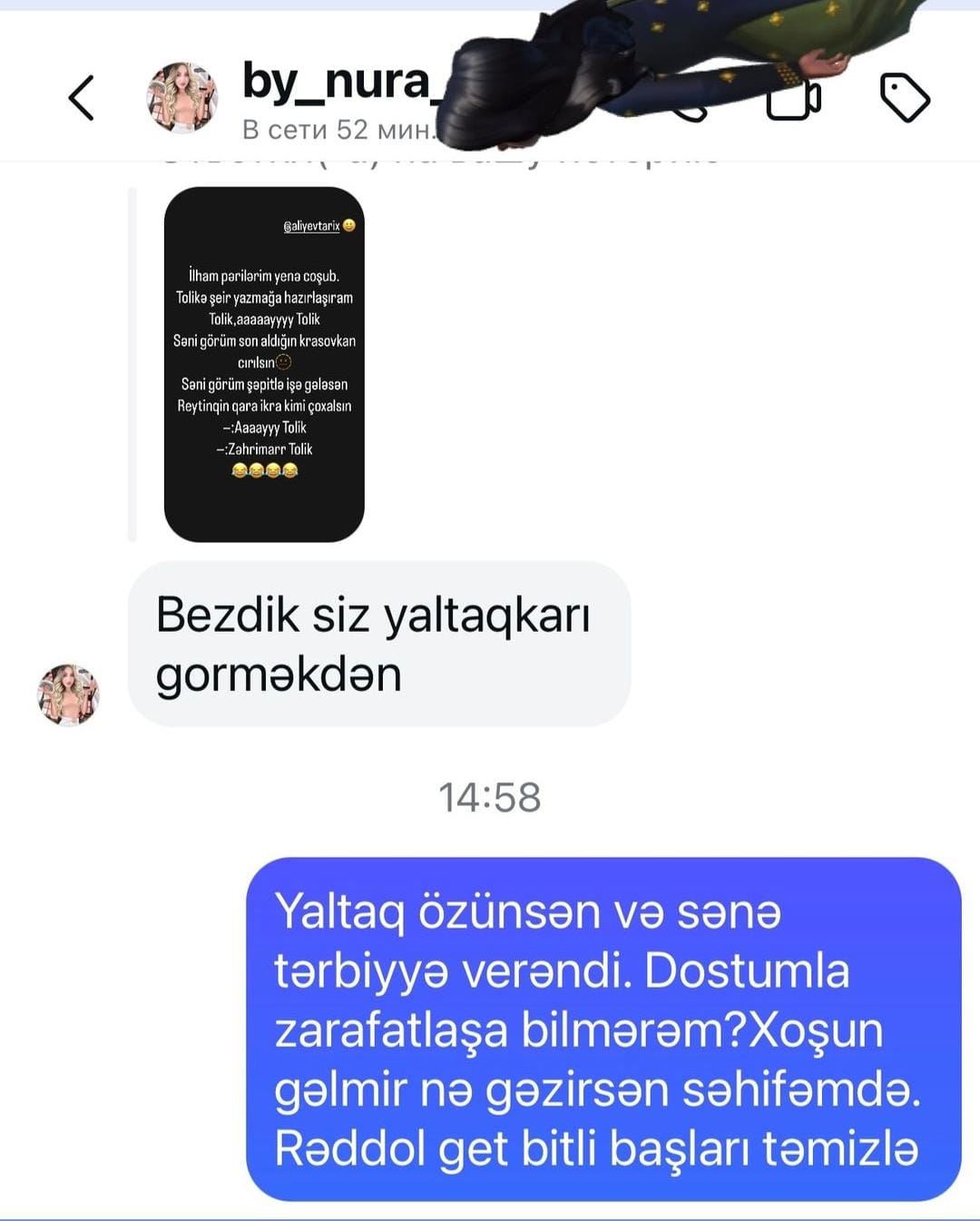
Task: Open the tag label icon
Action: [905, 98]
